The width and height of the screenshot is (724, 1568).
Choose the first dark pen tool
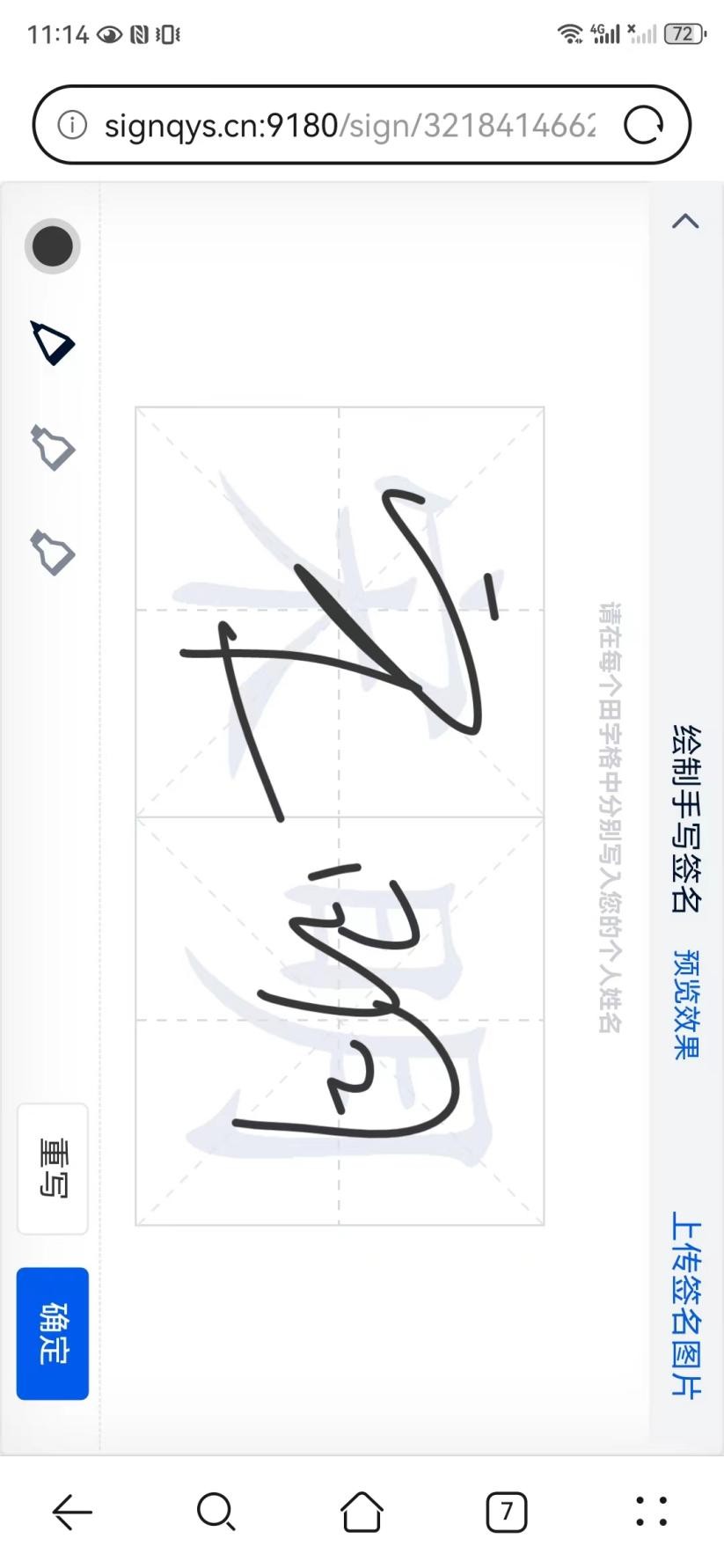click(53, 342)
